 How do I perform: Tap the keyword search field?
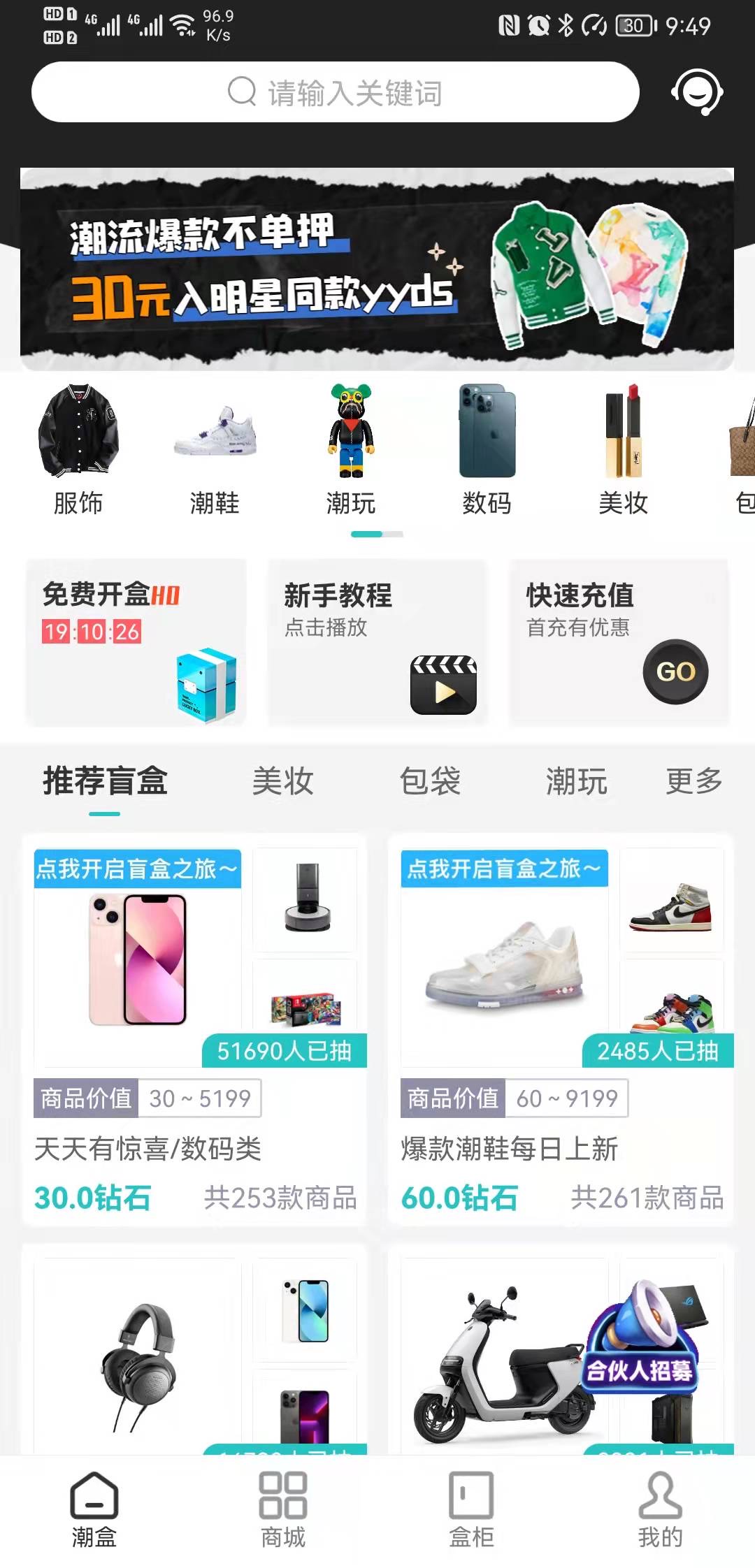[x=336, y=92]
